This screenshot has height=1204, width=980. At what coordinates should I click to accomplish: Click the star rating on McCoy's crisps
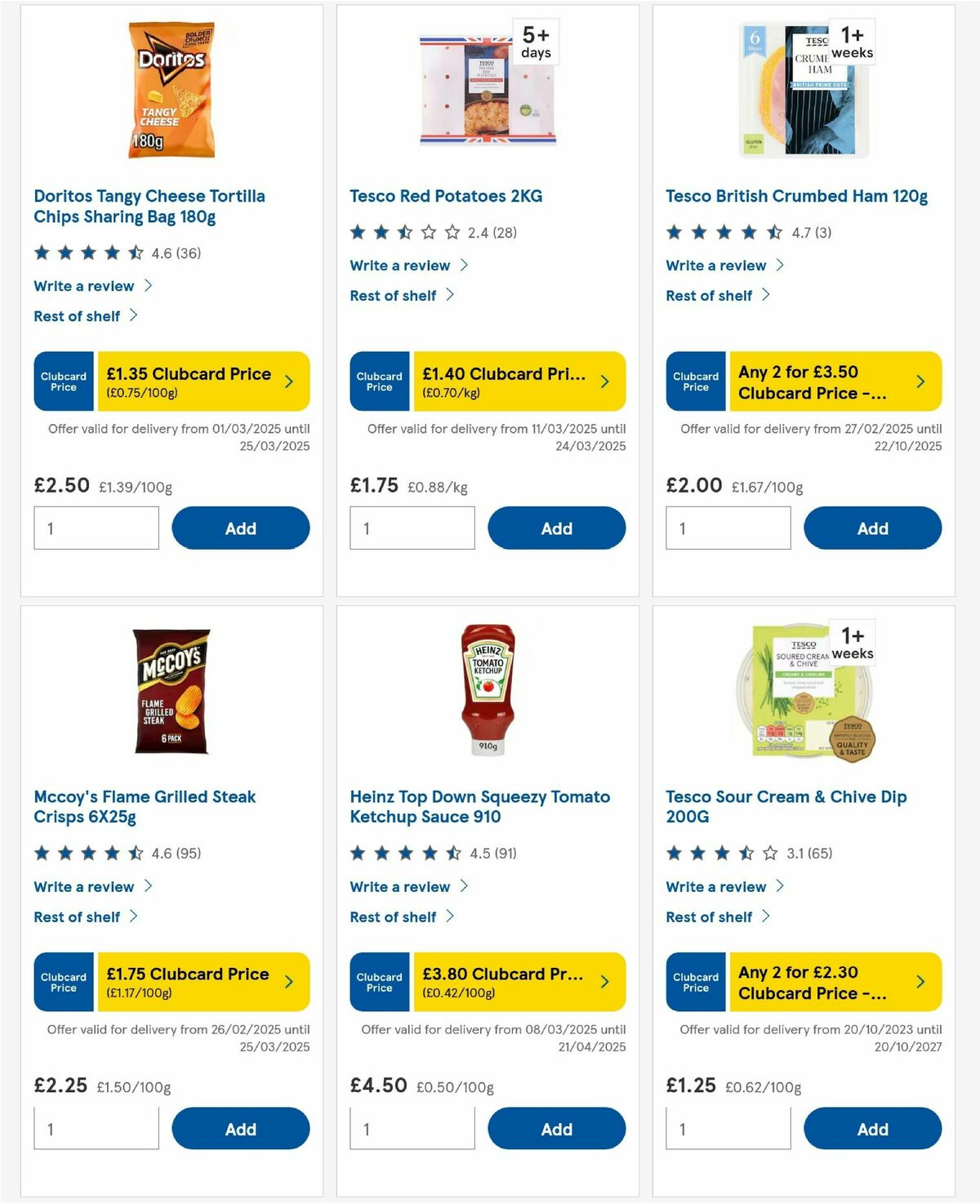click(84, 853)
